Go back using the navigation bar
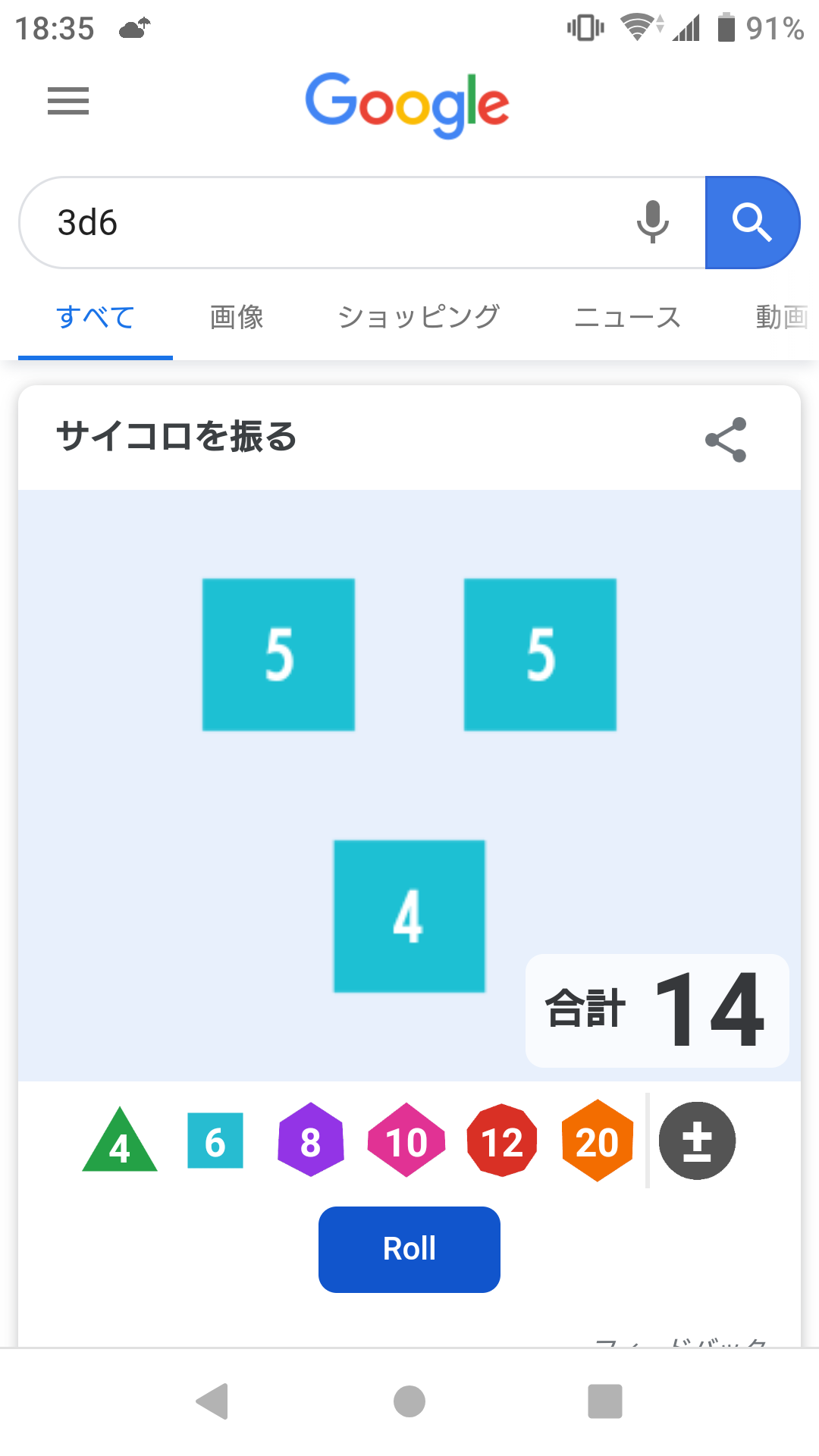 213,1401
